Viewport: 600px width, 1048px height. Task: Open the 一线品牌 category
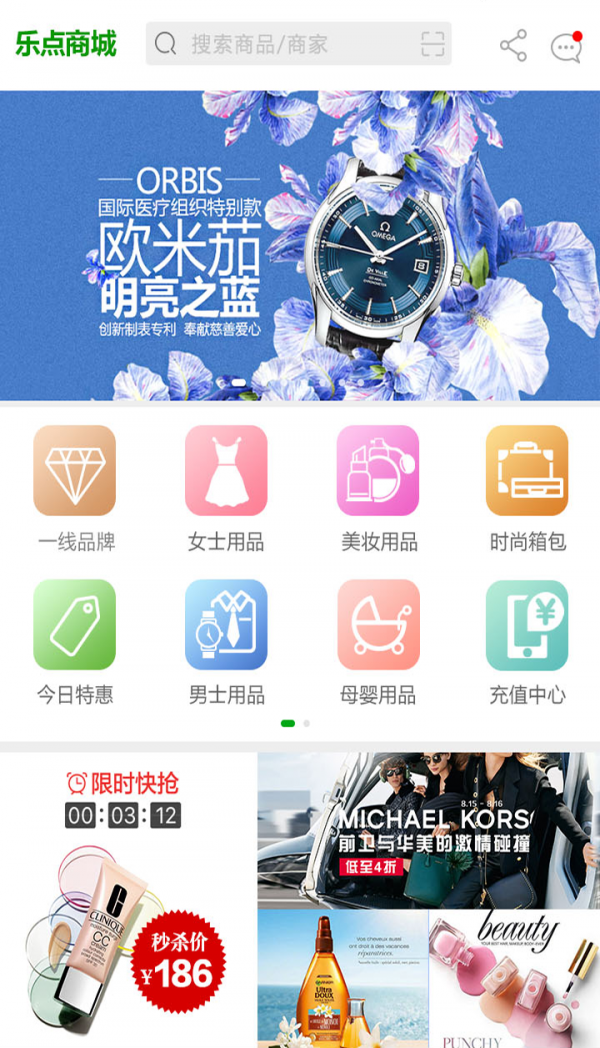coord(75,488)
